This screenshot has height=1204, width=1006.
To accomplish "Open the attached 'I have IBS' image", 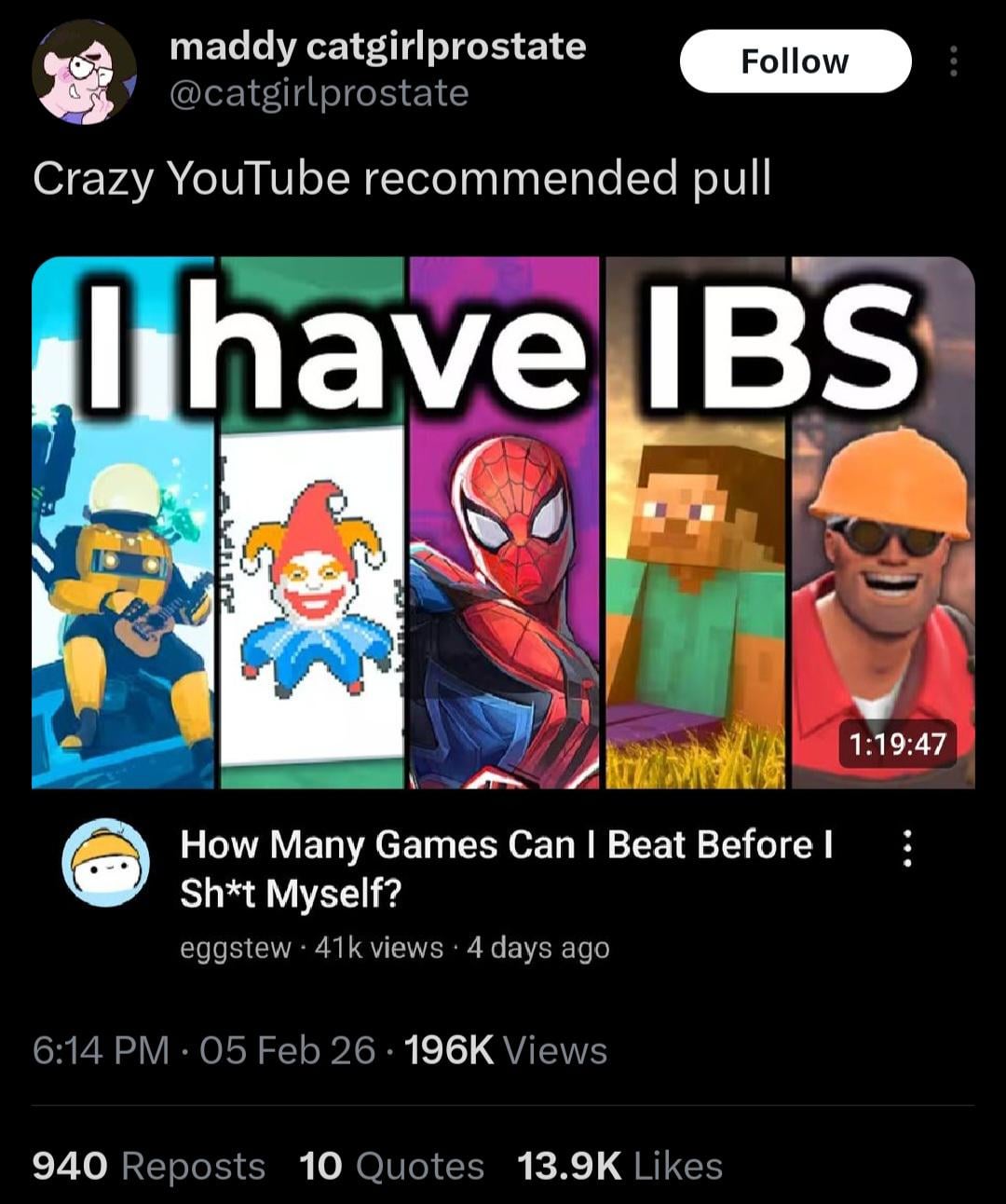I will (503, 522).
